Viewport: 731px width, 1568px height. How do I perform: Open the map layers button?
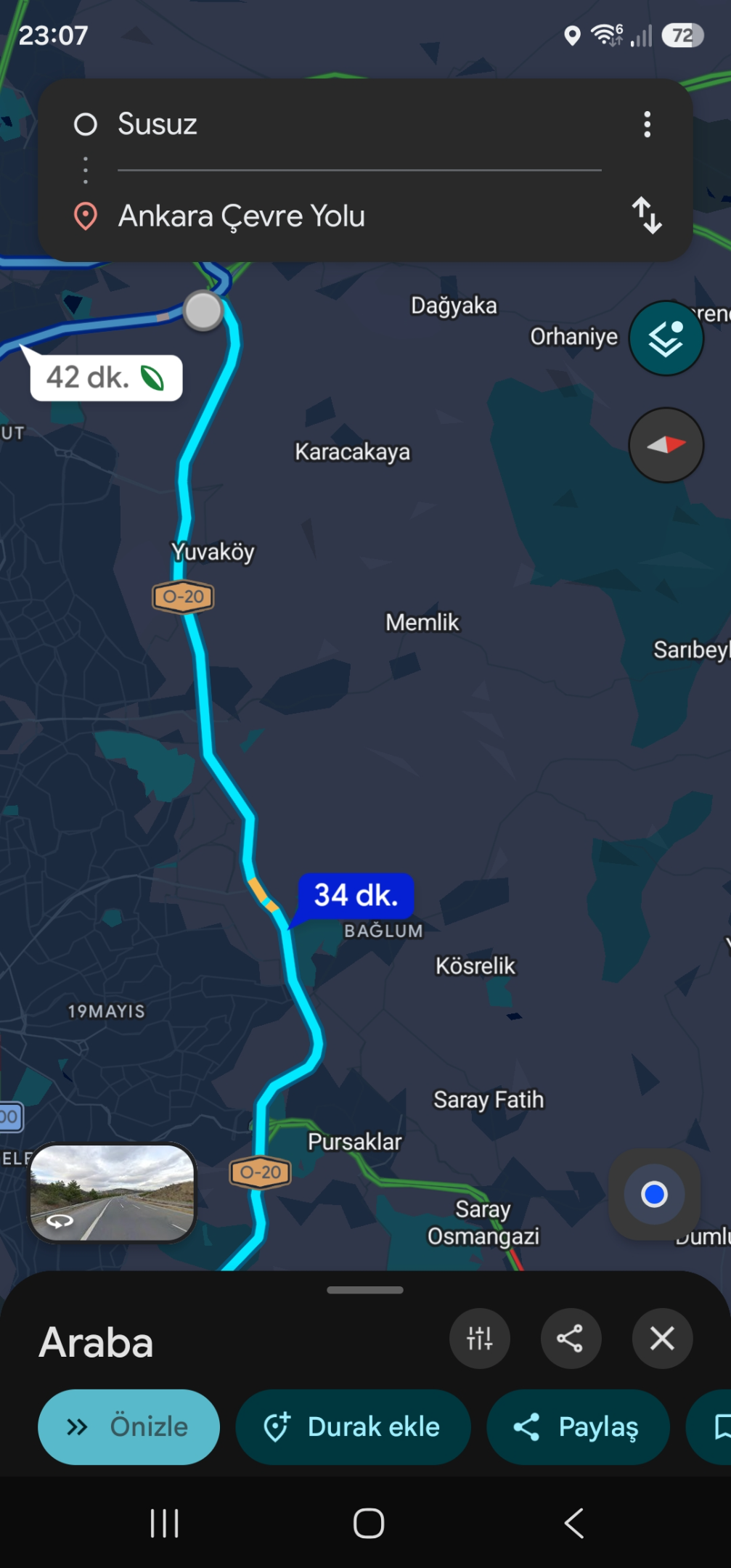666,338
